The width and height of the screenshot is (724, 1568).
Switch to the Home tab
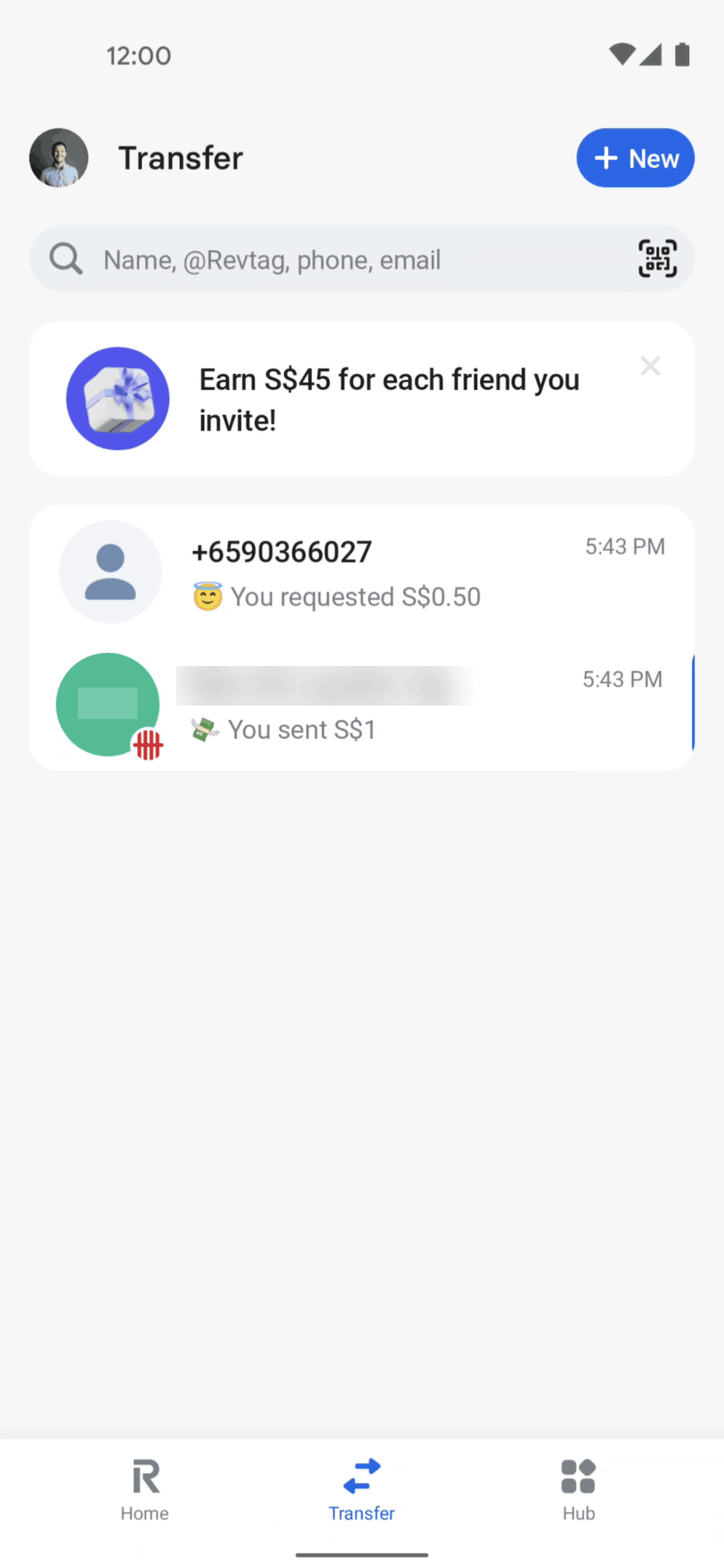click(145, 1489)
